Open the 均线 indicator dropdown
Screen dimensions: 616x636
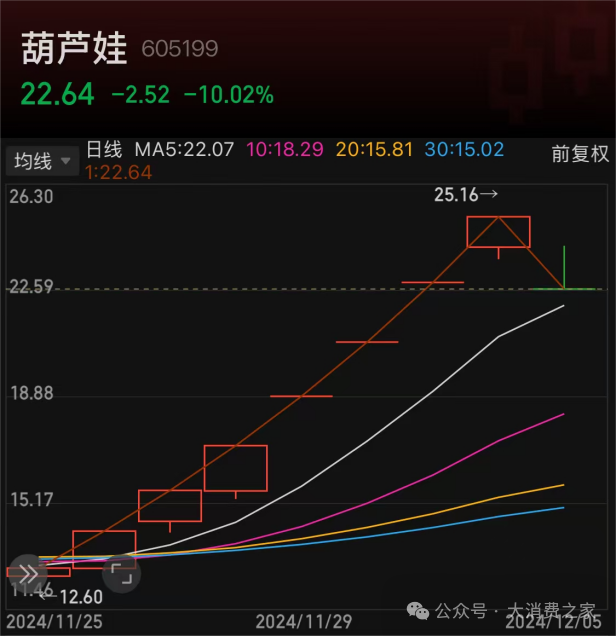click(42, 160)
